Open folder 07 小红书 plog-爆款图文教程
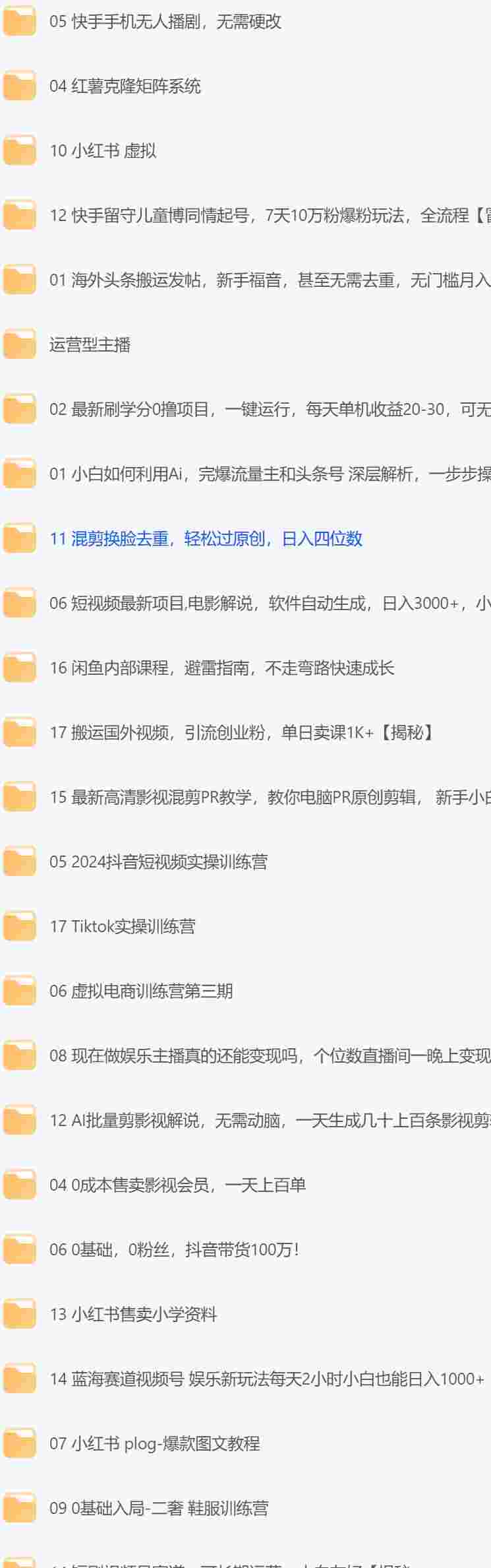The width and height of the screenshot is (491, 1568). coord(154,1444)
